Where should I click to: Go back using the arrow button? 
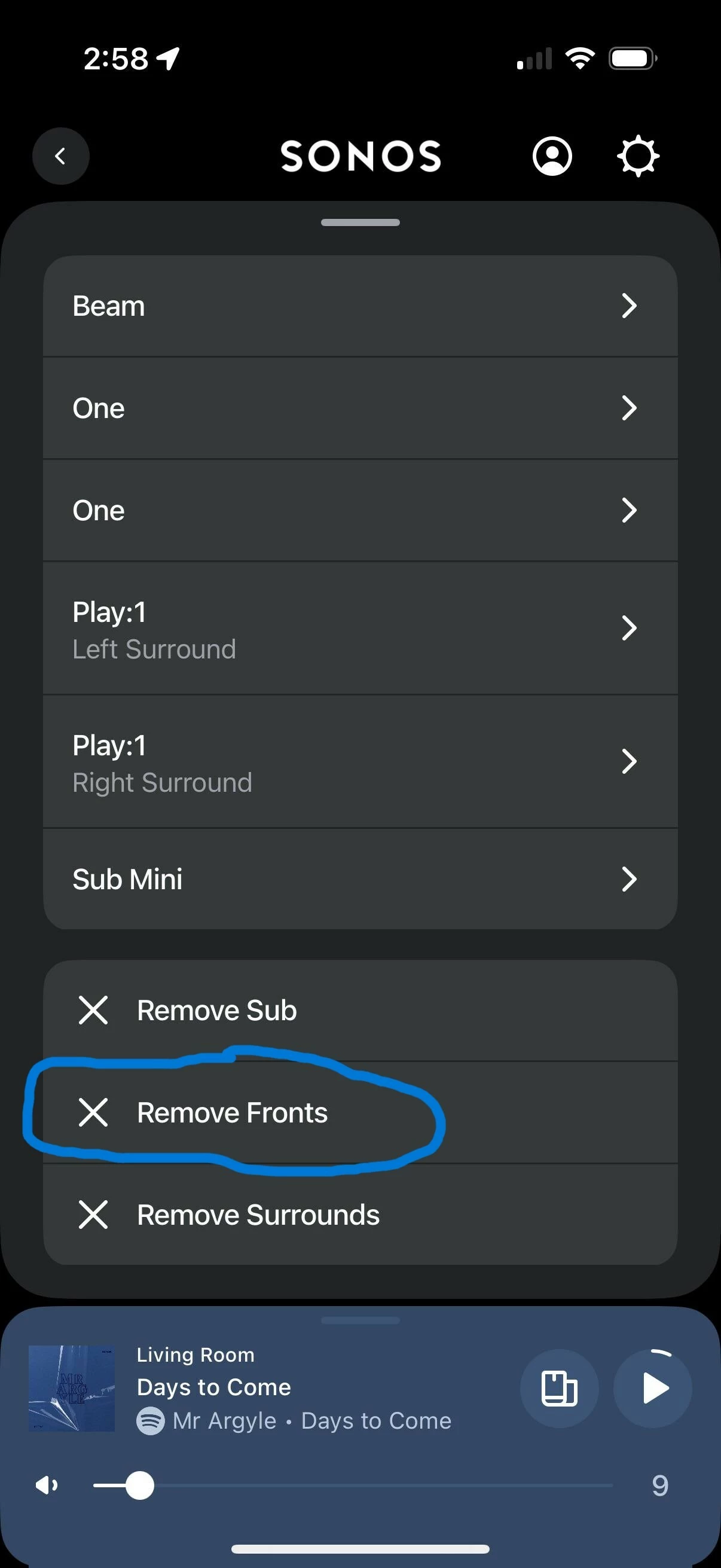(60, 157)
